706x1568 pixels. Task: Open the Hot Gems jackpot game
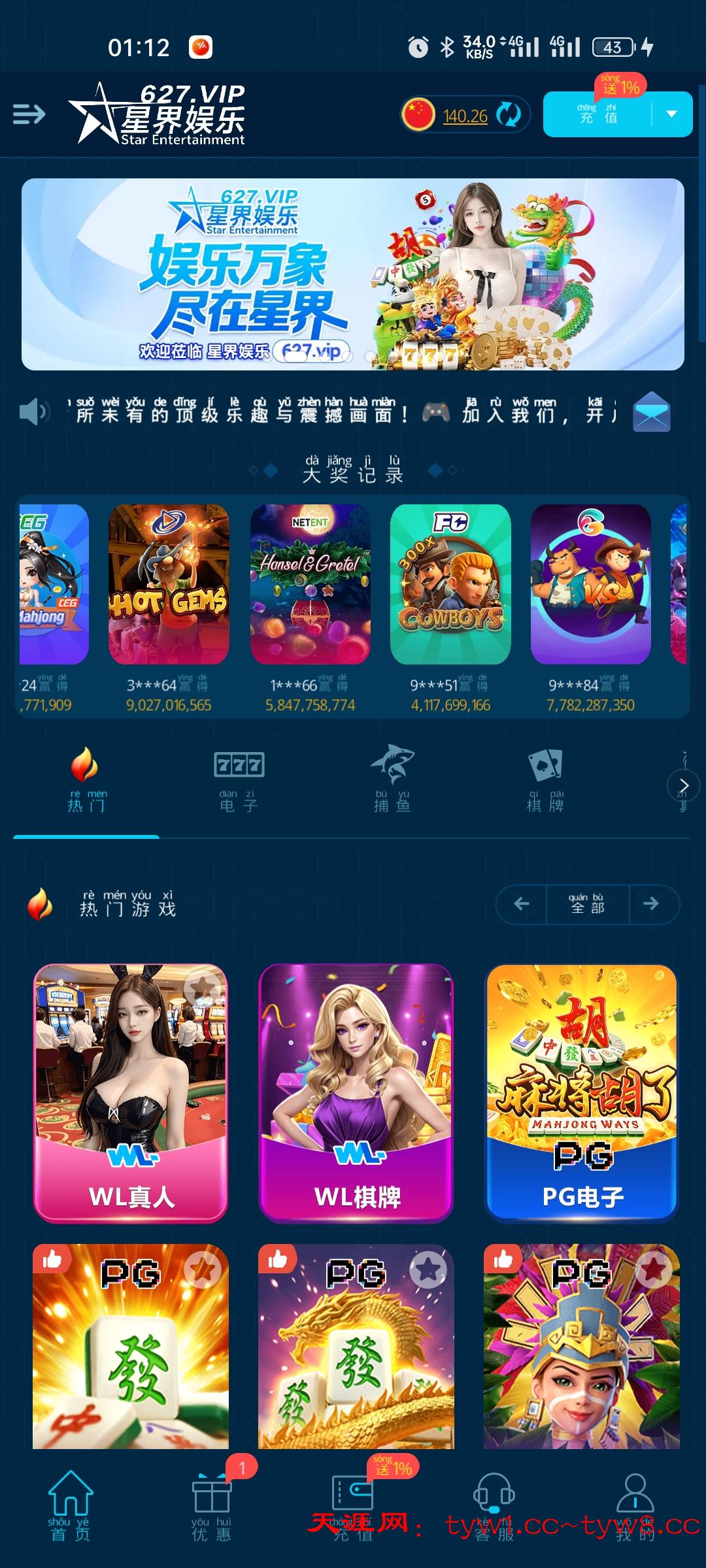(169, 583)
